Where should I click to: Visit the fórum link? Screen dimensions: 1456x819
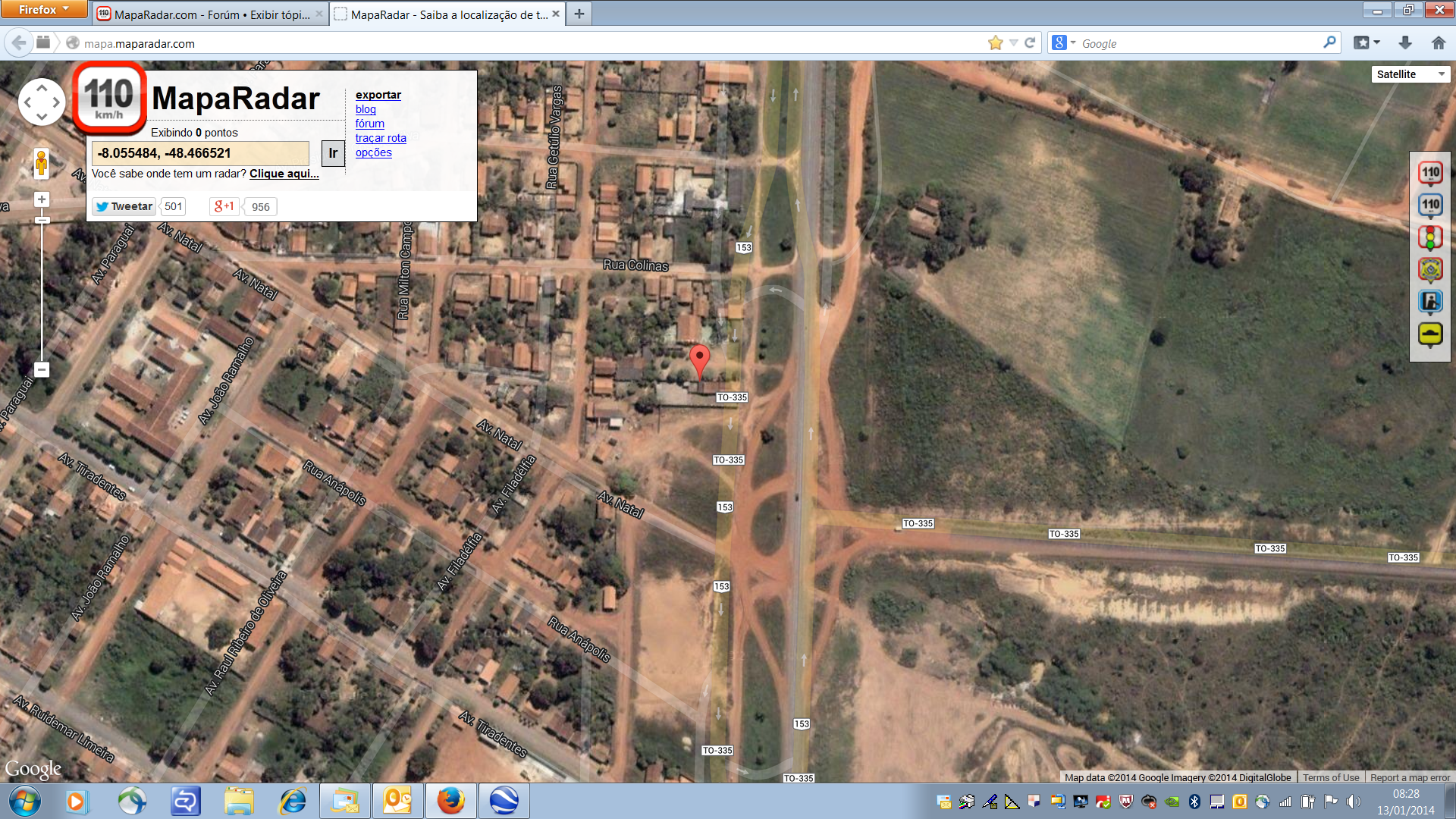pyautogui.click(x=369, y=124)
